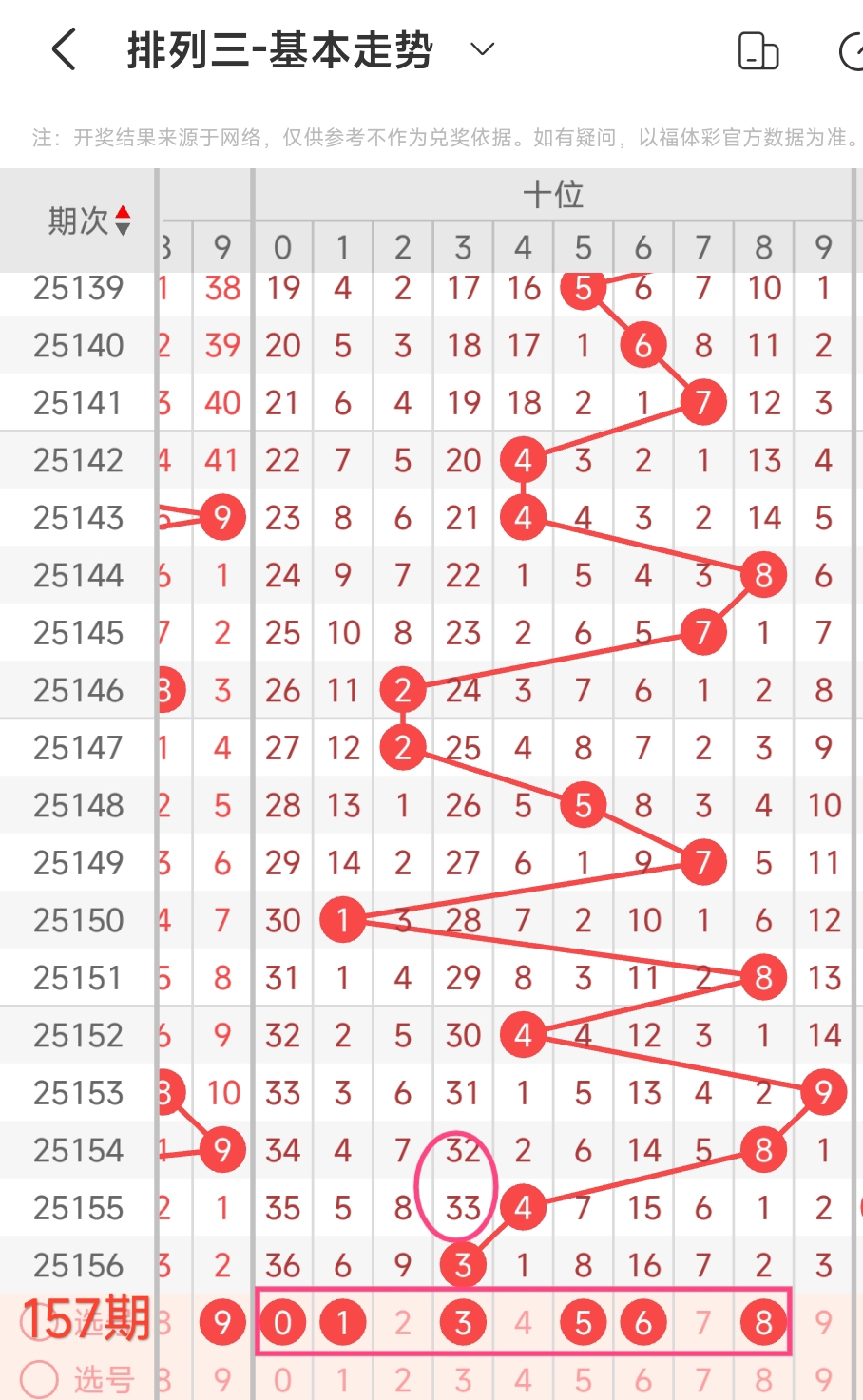
Task: Go back using the top-left arrow
Action: 64,49
